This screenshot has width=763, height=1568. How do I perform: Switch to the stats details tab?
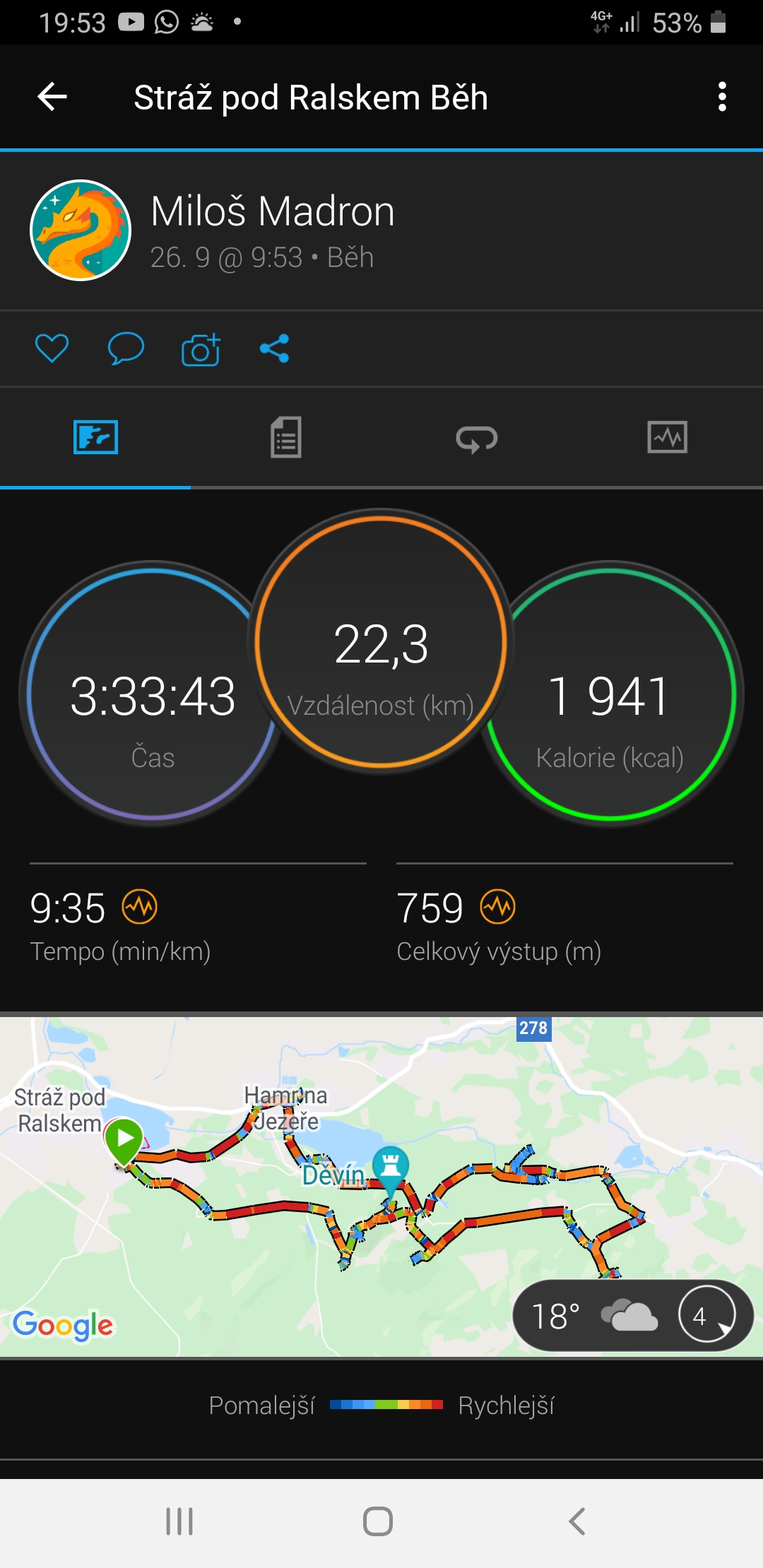tap(286, 437)
